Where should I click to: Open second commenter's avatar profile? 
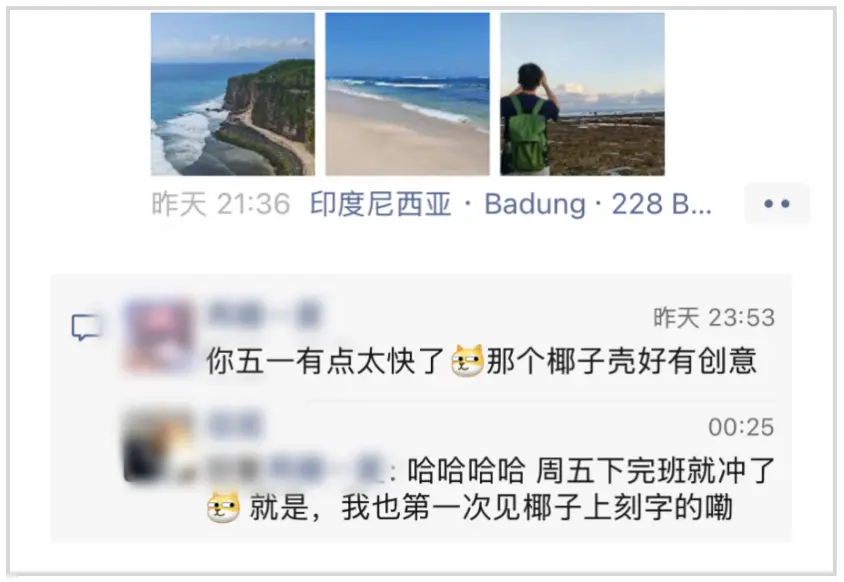click(159, 444)
